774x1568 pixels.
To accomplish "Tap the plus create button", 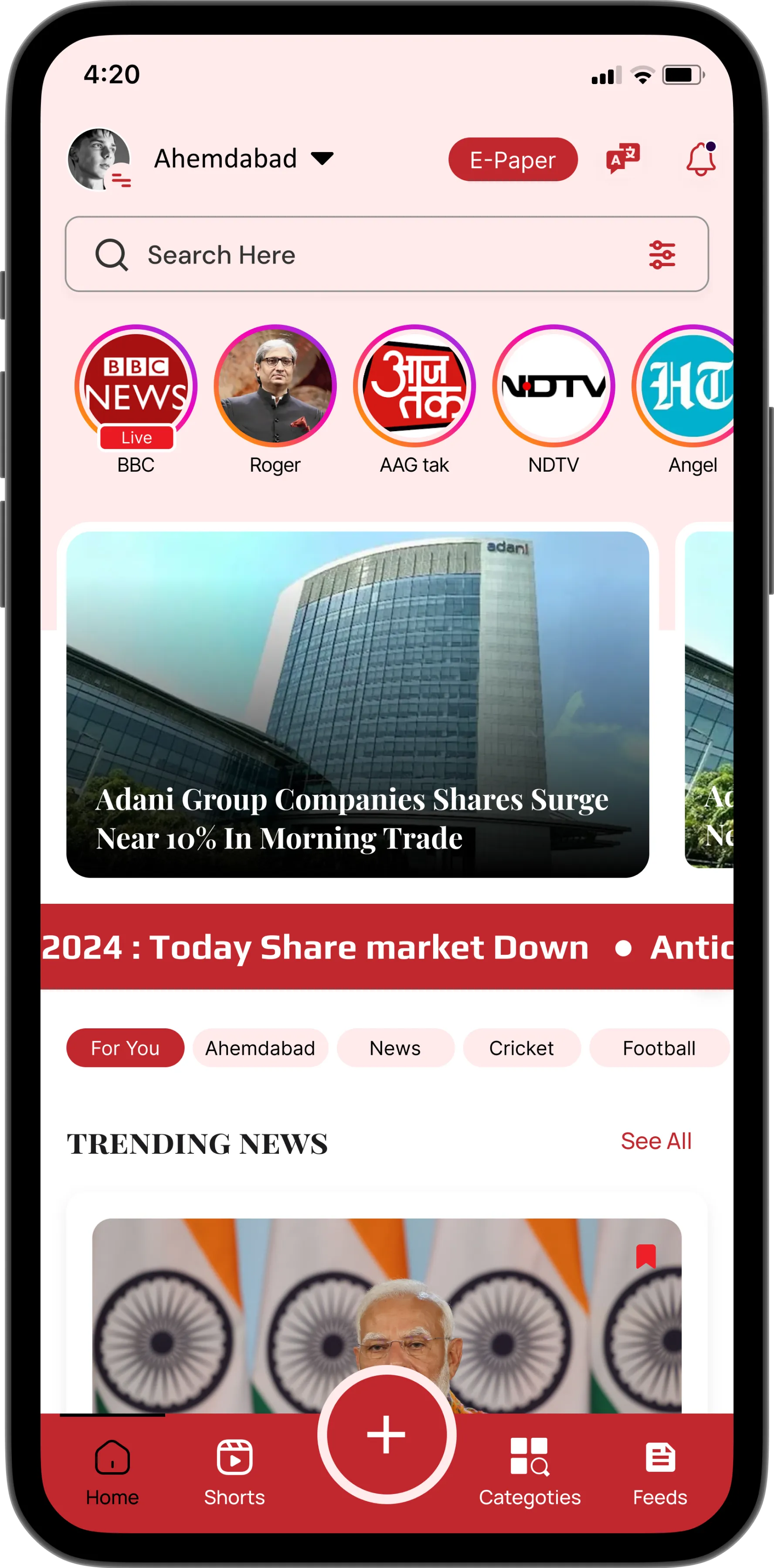I will 387,1435.
